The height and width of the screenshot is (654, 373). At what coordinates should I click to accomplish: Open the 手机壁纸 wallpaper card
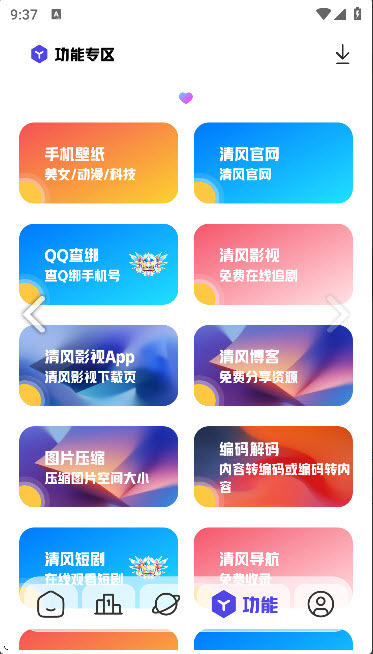coord(98,163)
